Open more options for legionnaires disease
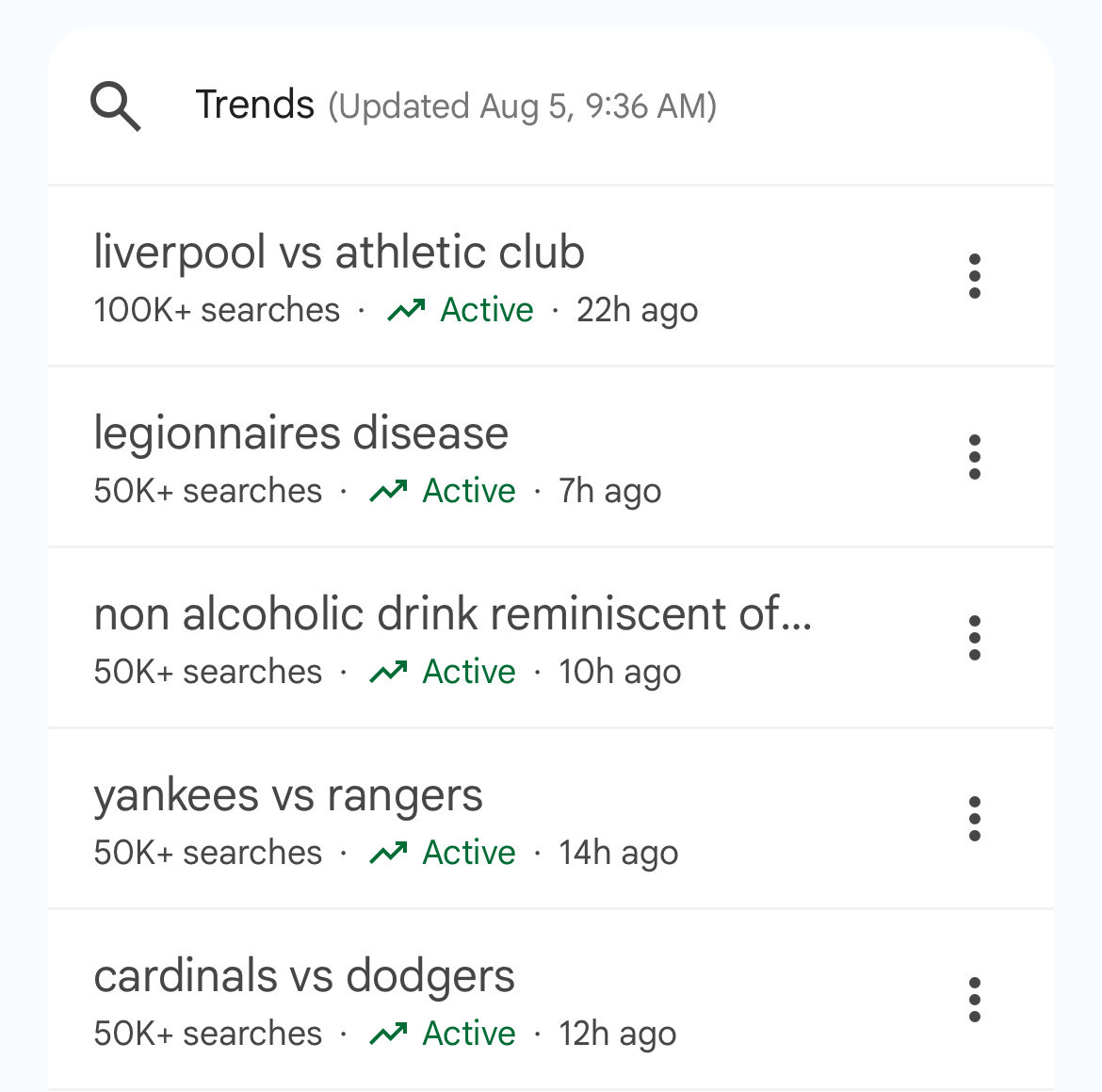This screenshot has width=1102, height=1092. [x=975, y=457]
